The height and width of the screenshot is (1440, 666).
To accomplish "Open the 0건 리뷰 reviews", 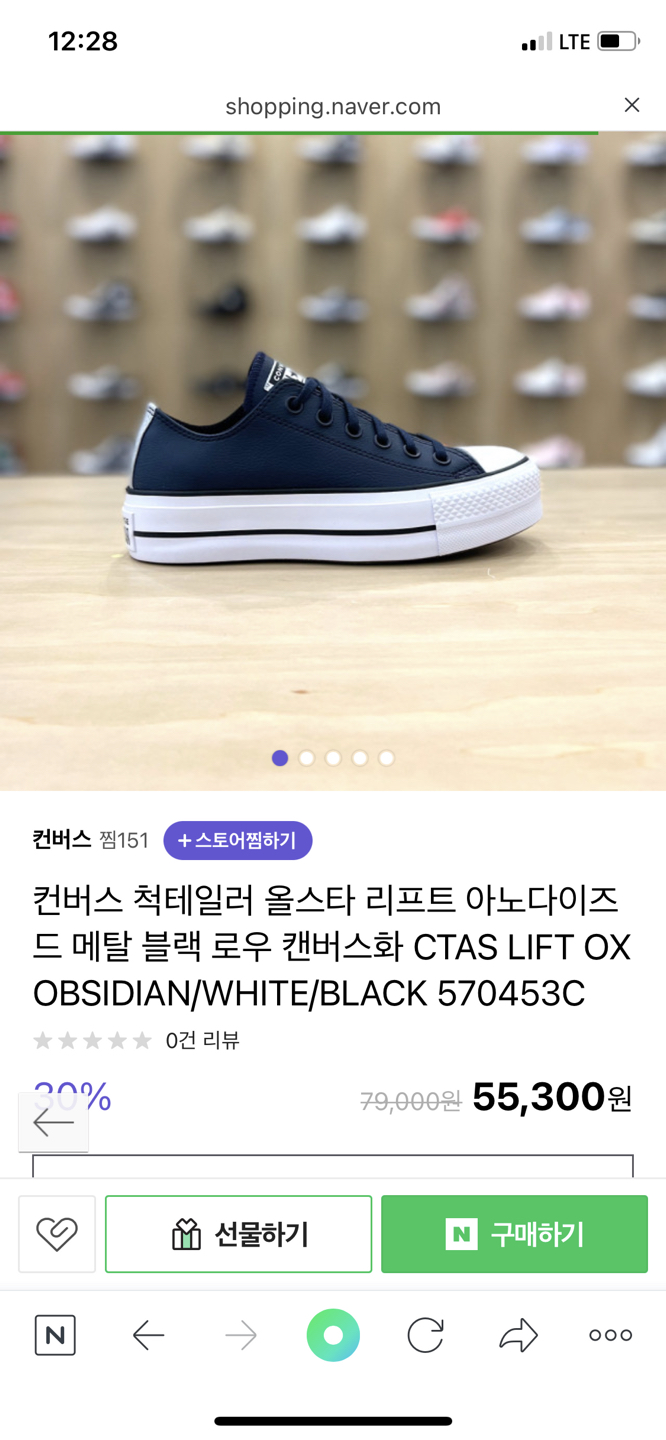I will (x=203, y=1040).
